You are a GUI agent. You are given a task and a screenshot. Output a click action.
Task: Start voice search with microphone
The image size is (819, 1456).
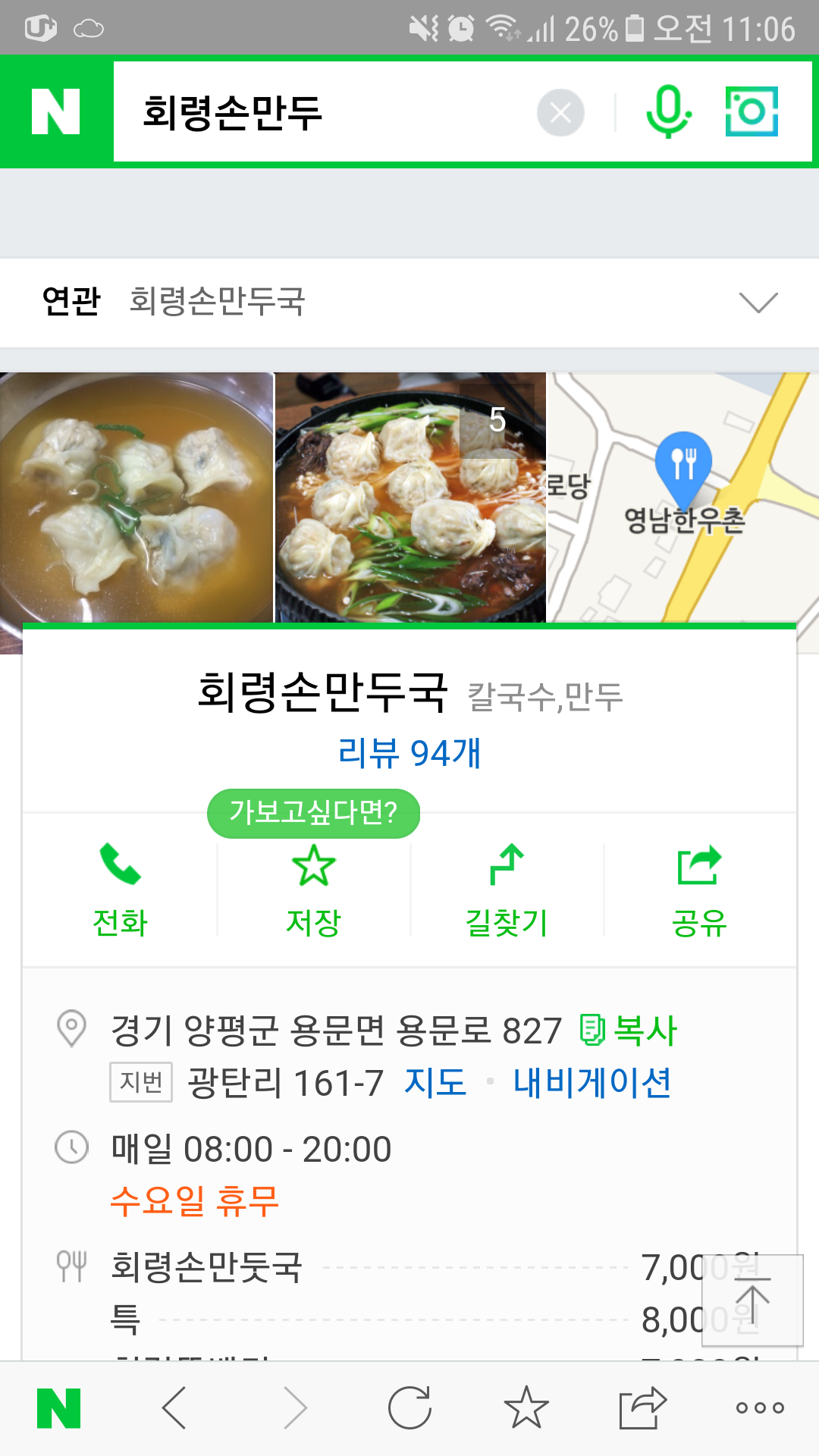(x=668, y=111)
